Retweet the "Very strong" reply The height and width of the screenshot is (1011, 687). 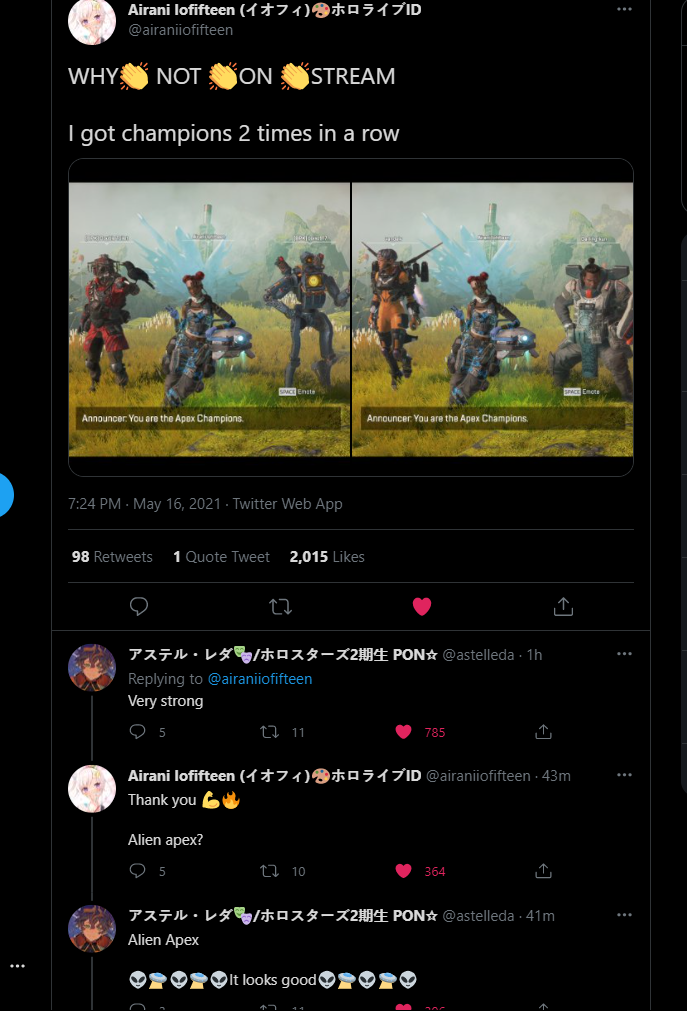pos(269,732)
